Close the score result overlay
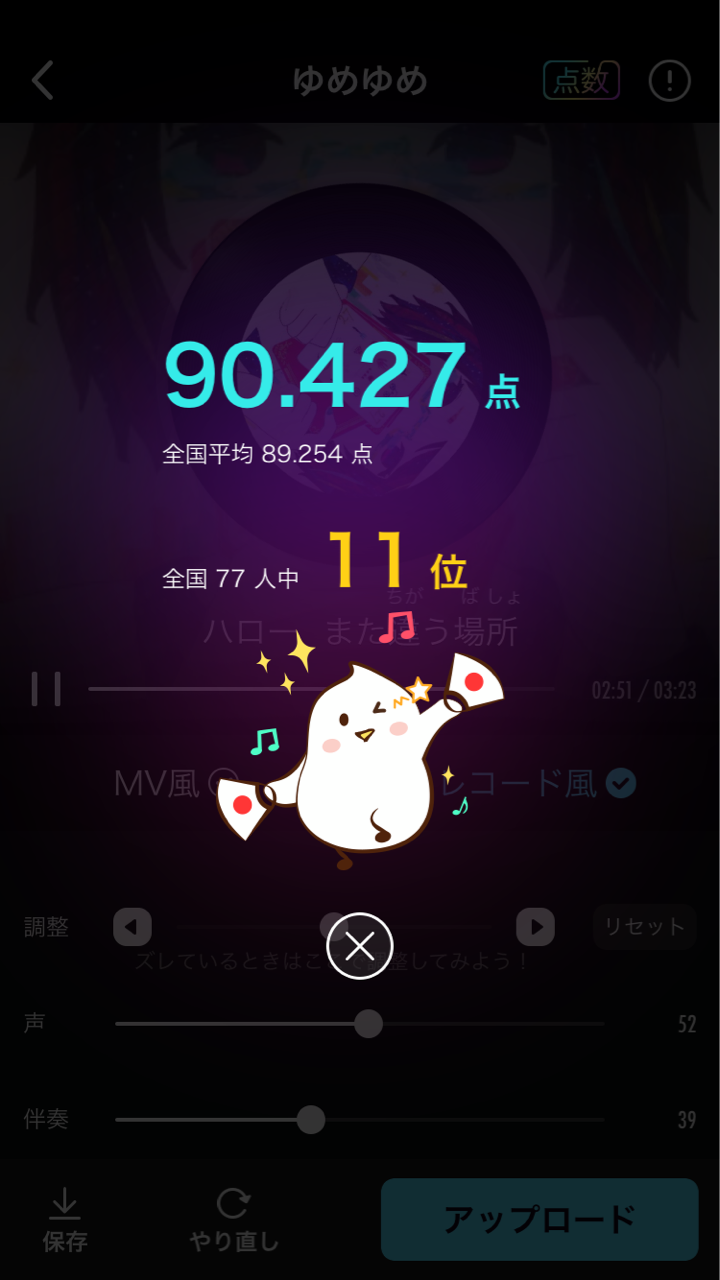The width and height of the screenshot is (720, 1280). click(x=360, y=946)
